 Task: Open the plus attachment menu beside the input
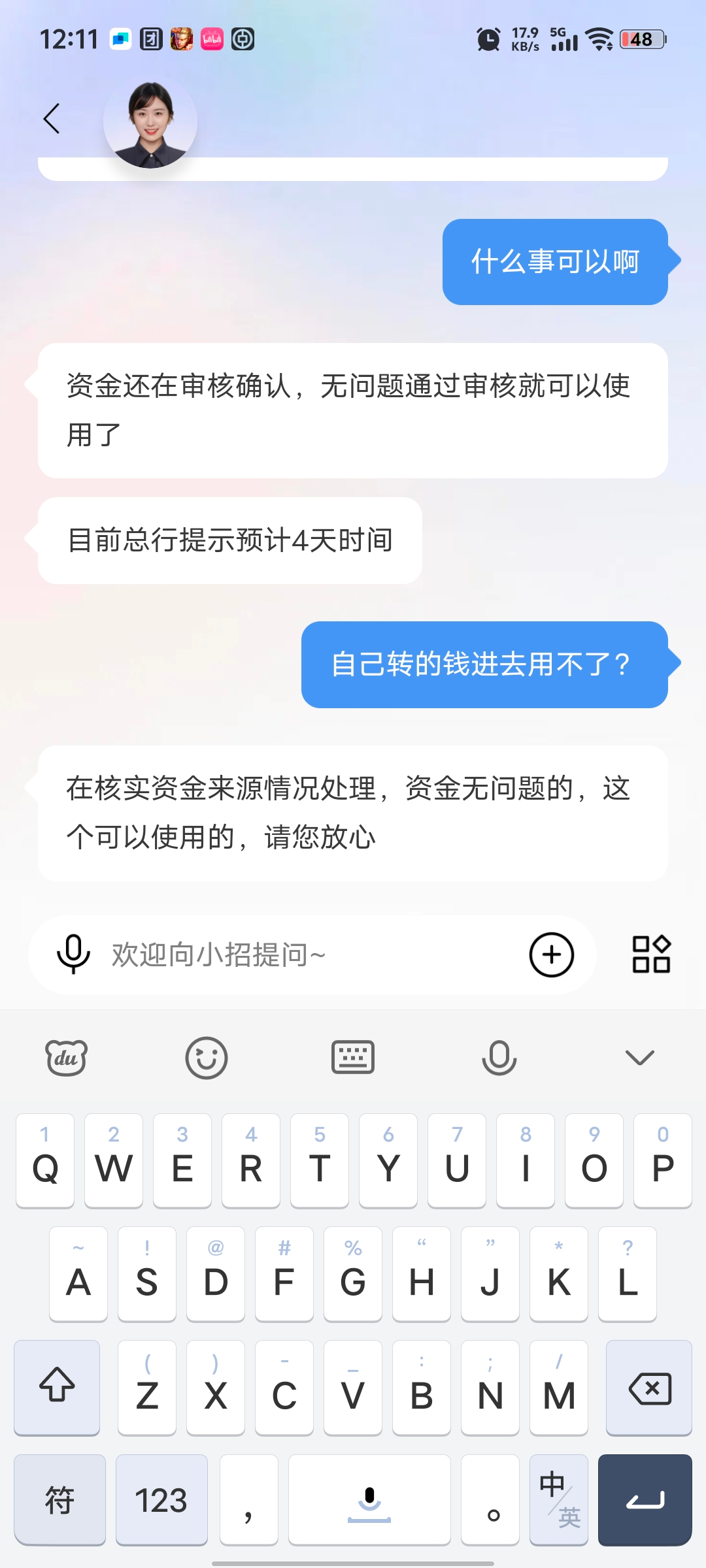pos(552,955)
